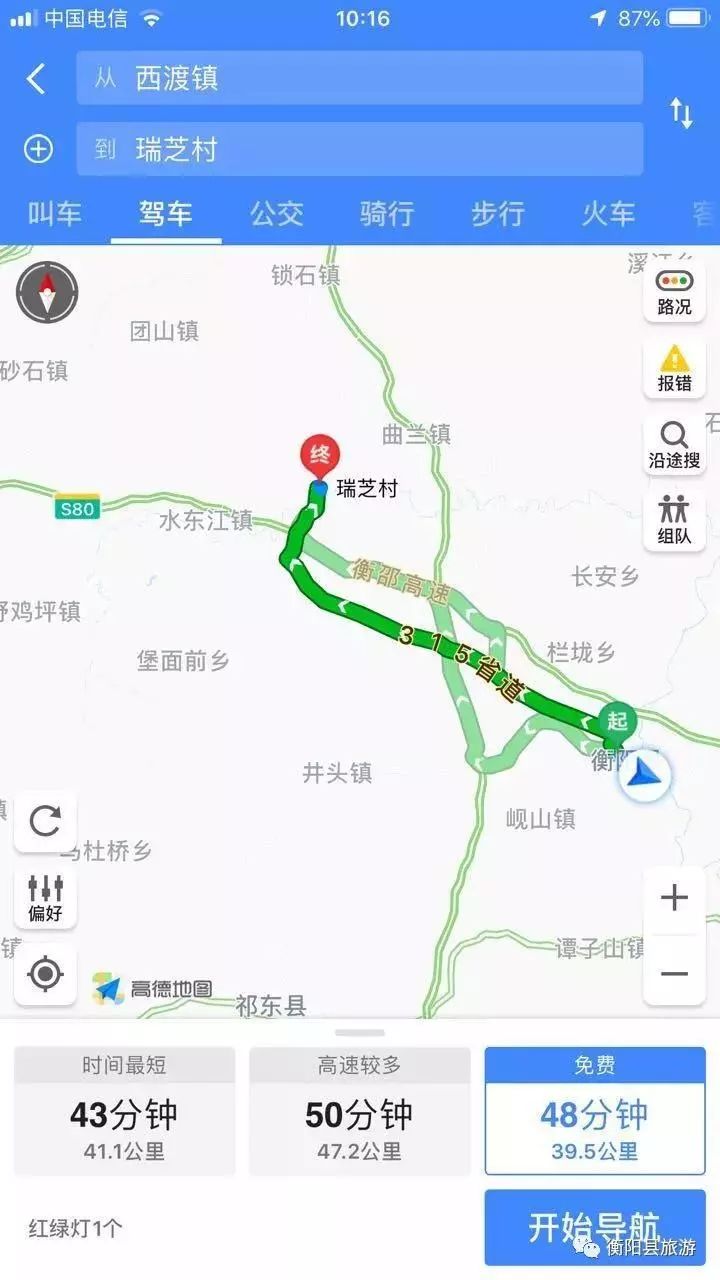Open 沿途搜 search along route
720x1280 pixels.
(674, 445)
